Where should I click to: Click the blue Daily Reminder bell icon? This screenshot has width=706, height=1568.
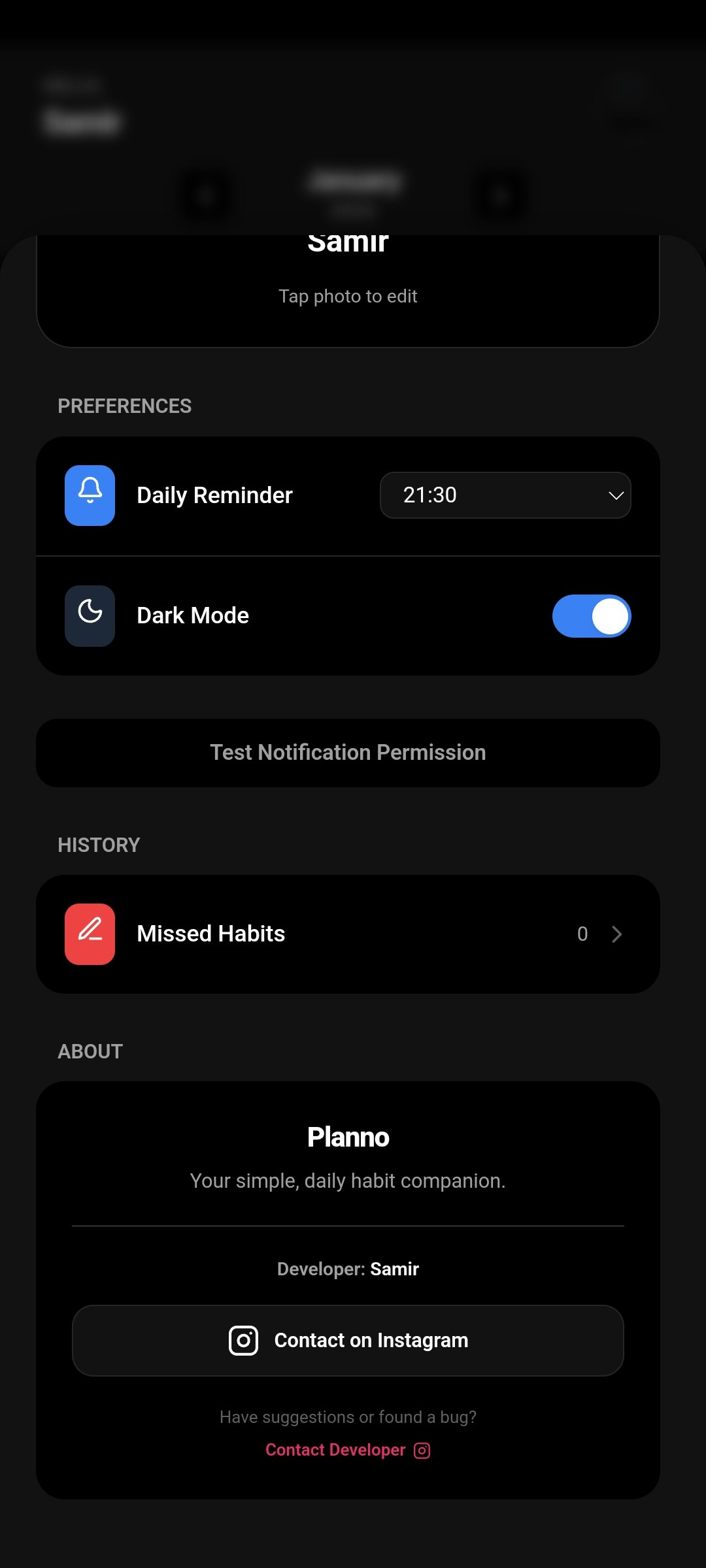(89, 495)
